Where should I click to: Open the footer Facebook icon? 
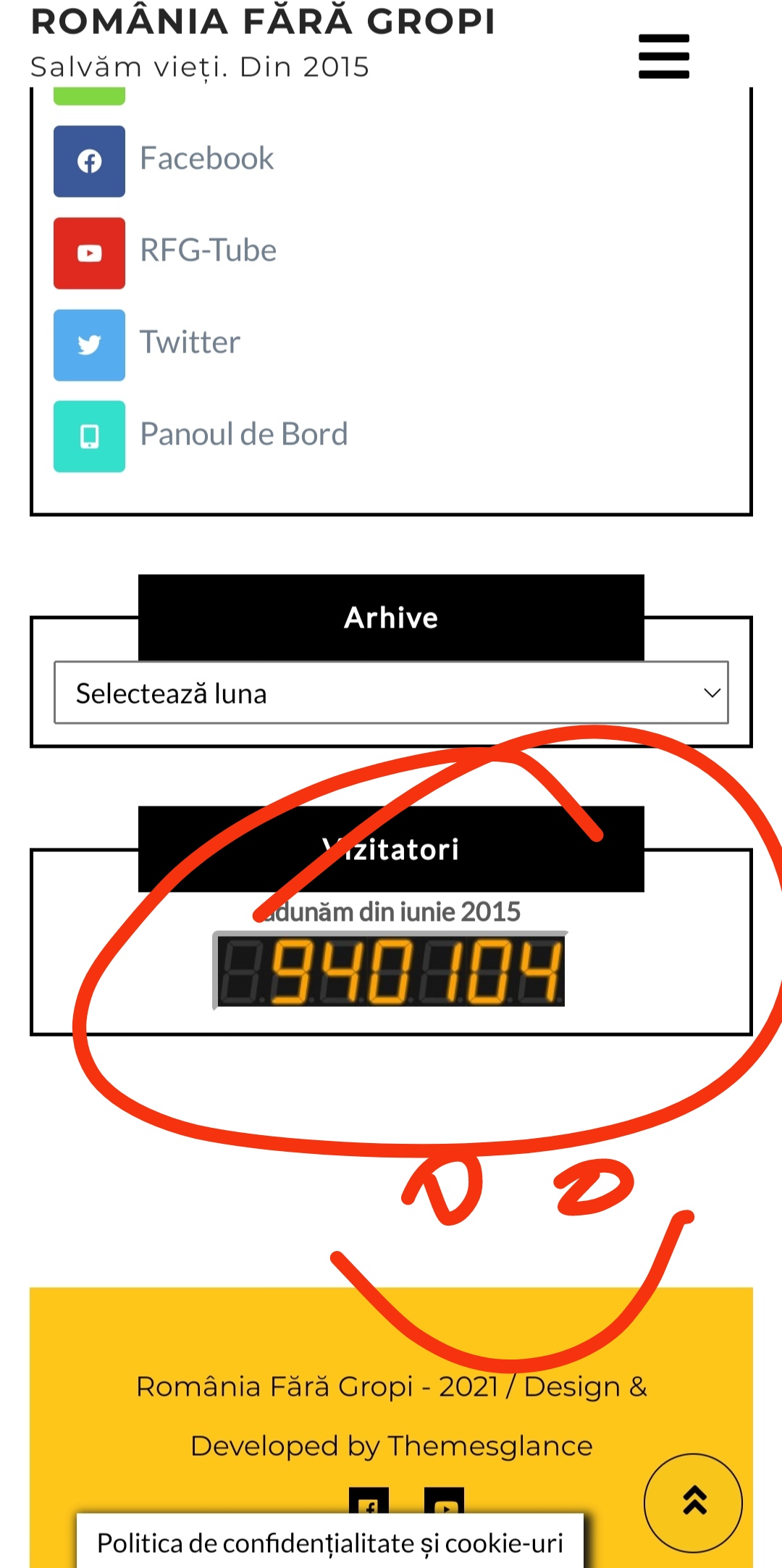click(369, 1501)
